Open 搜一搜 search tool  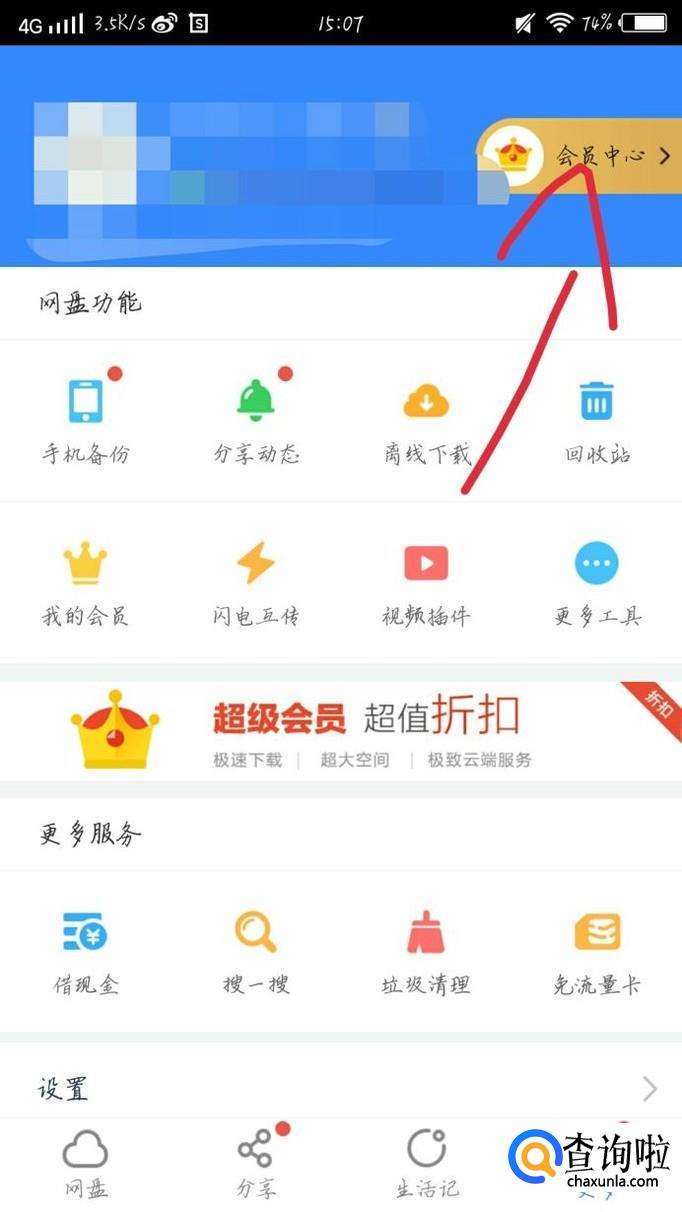[256, 952]
